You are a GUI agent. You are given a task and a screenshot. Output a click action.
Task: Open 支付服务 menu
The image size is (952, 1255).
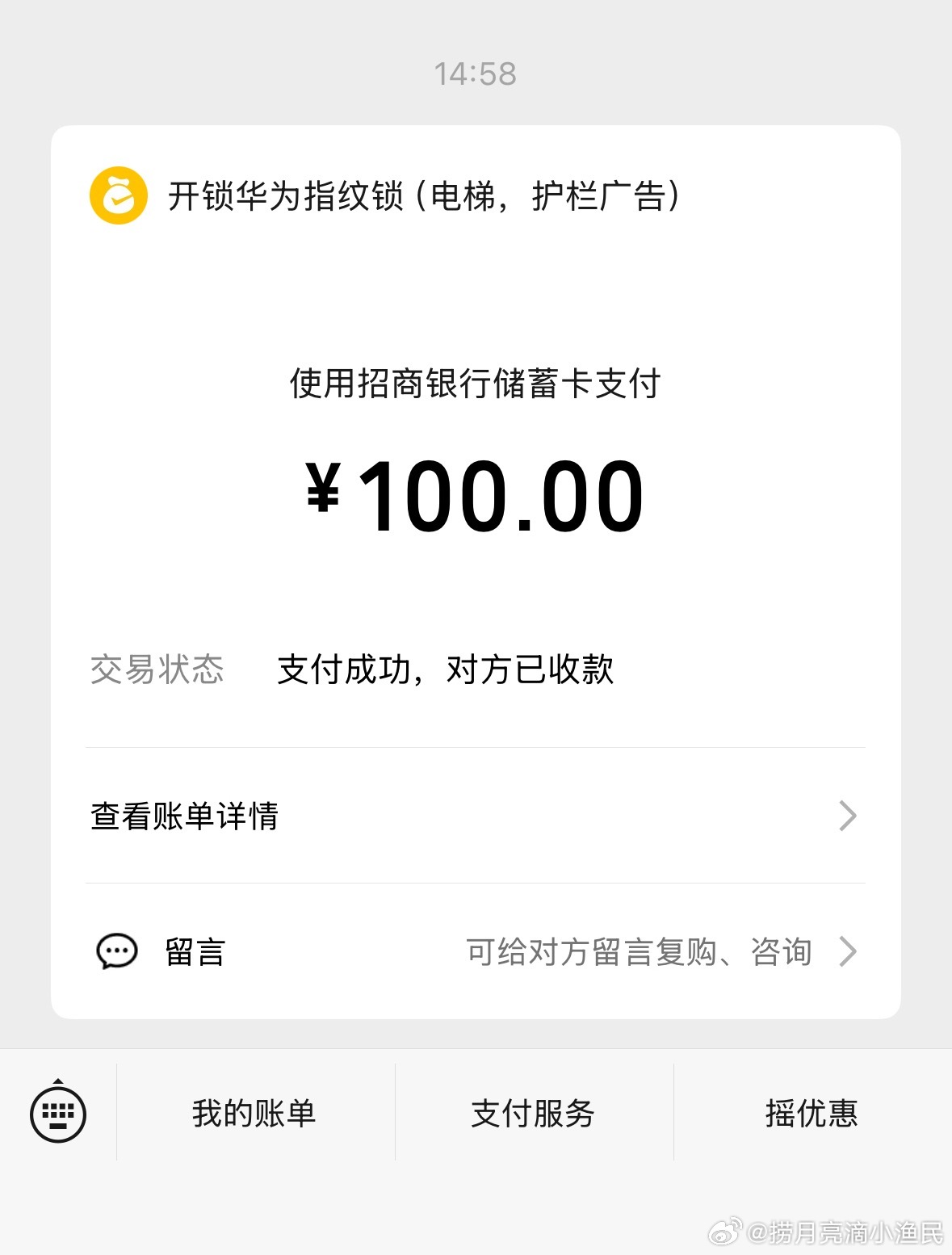click(534, 1113)
